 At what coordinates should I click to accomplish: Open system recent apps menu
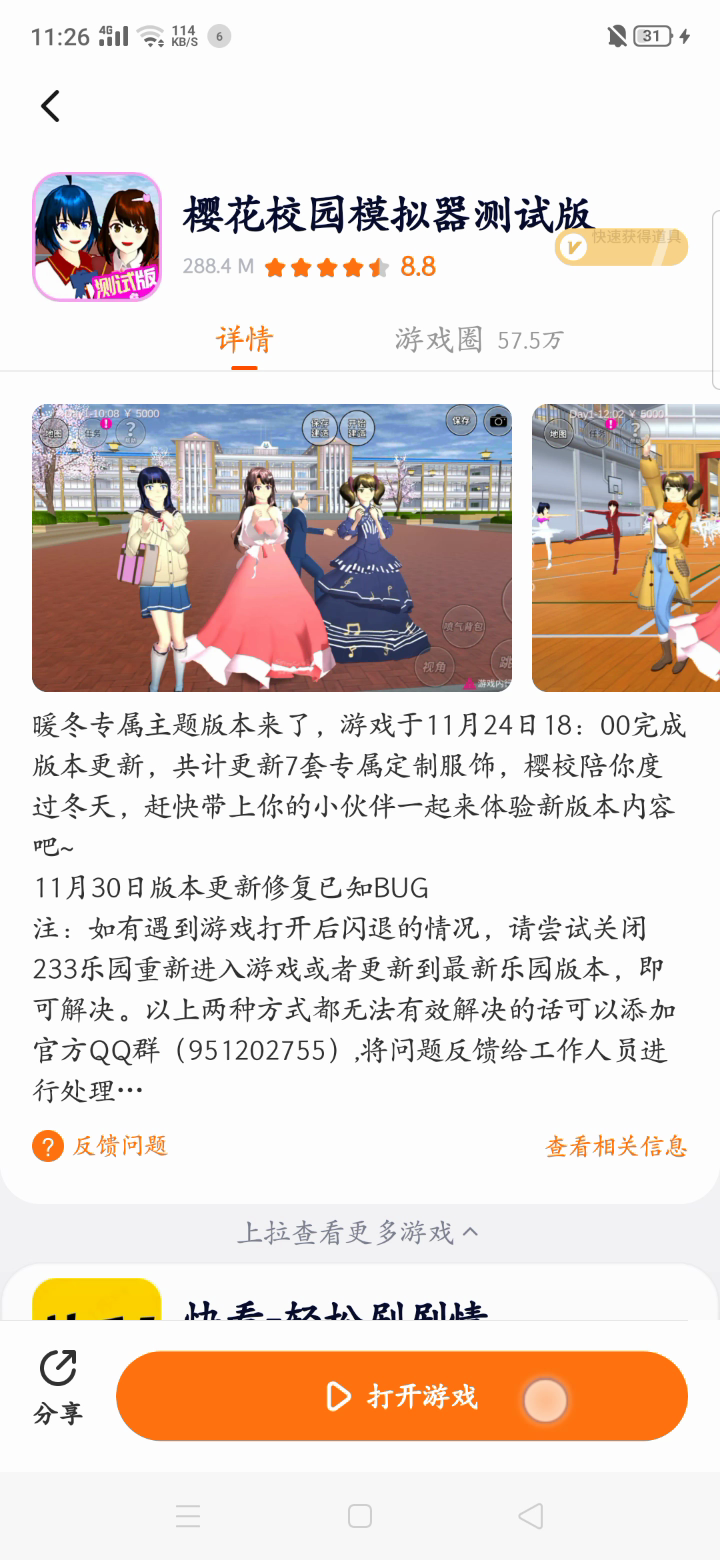(188, 1516)
